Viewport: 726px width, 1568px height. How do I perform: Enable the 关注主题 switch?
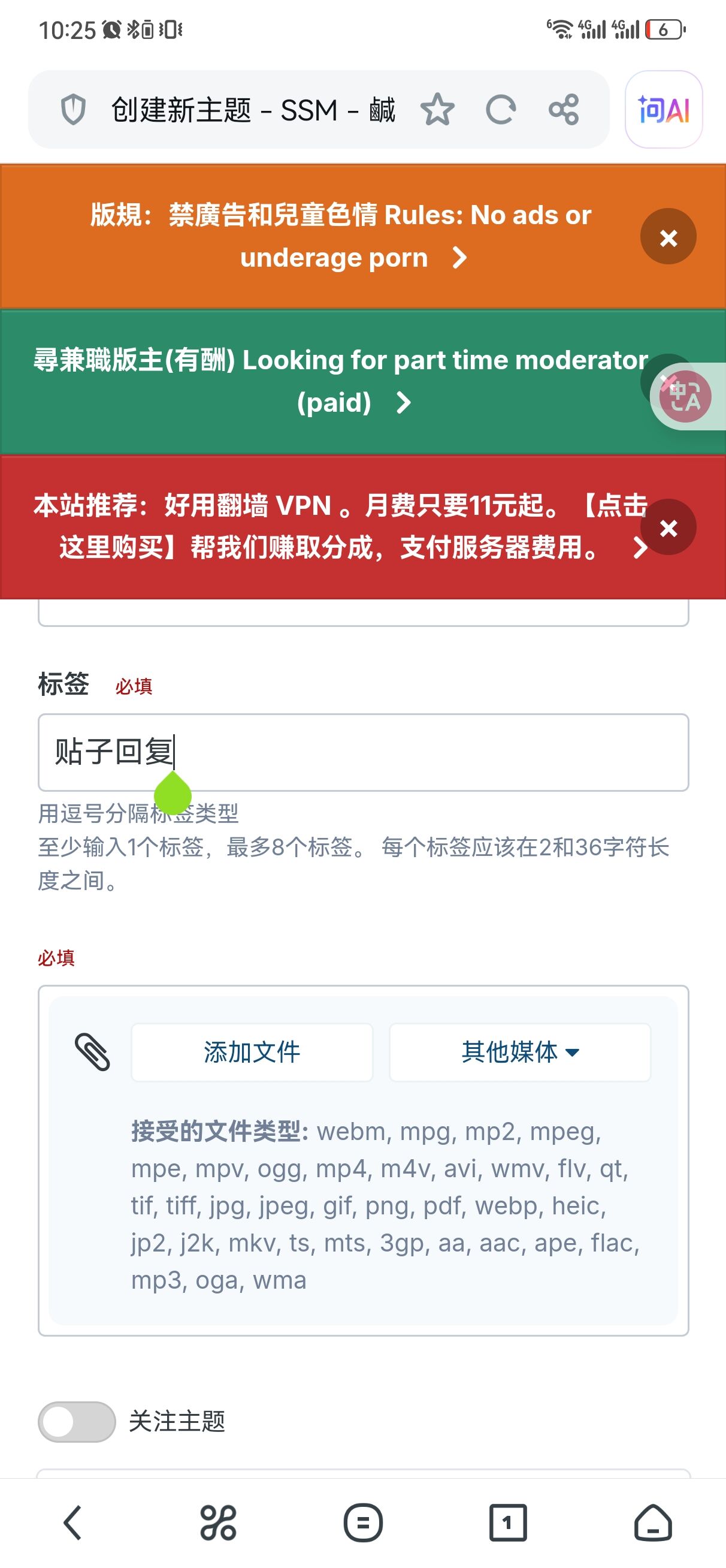pos(77,1422)
